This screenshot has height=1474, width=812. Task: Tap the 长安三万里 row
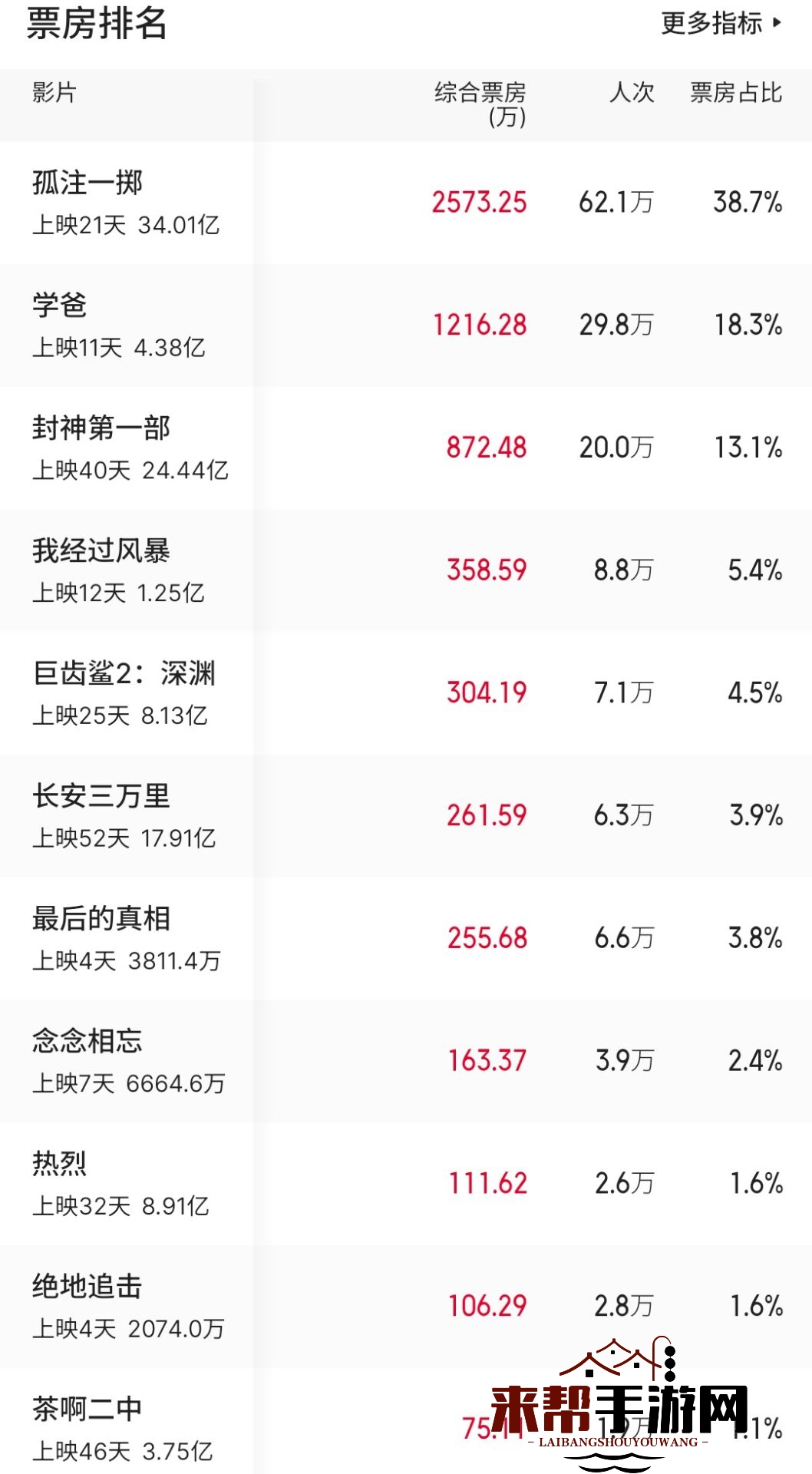(x=406, y=816)
